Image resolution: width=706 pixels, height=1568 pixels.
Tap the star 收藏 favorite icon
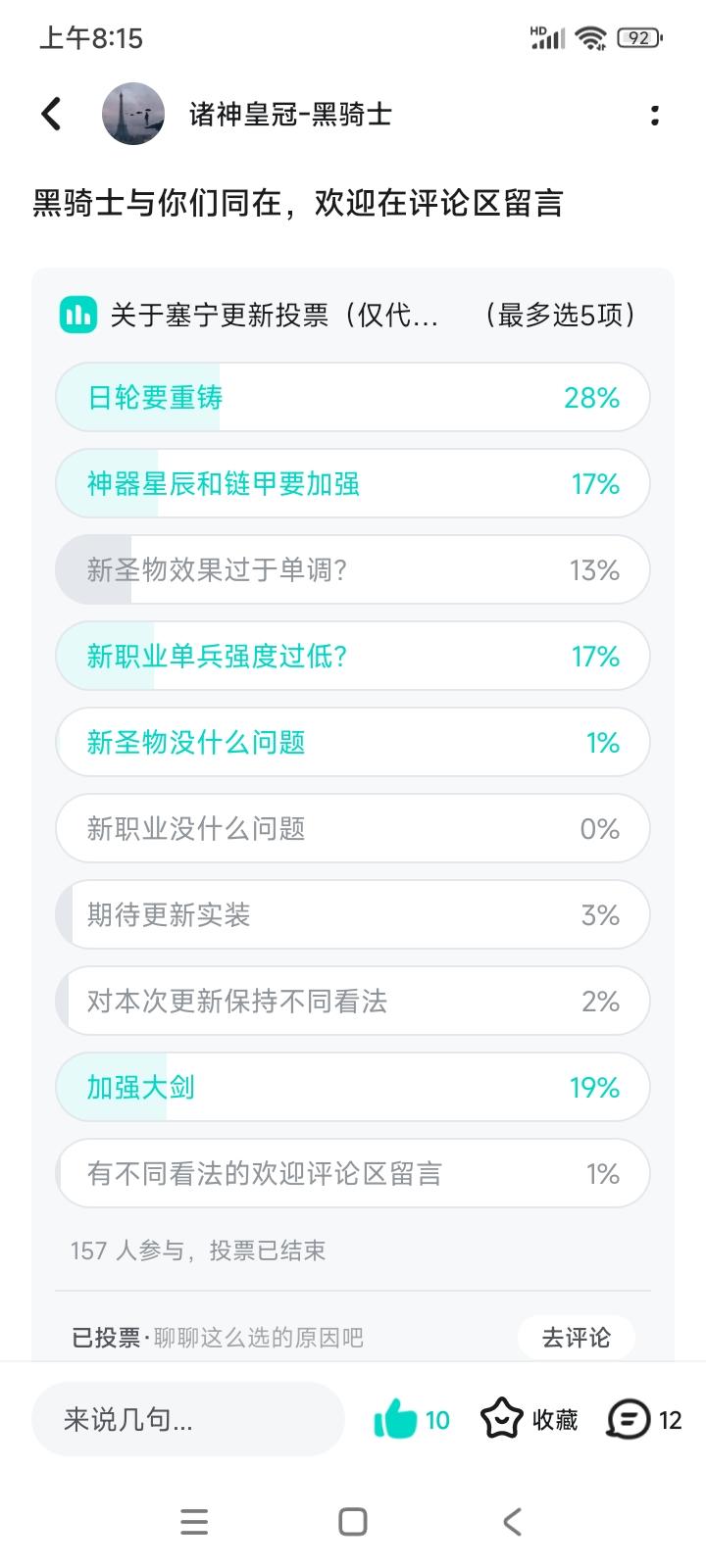coord(501,1418)
